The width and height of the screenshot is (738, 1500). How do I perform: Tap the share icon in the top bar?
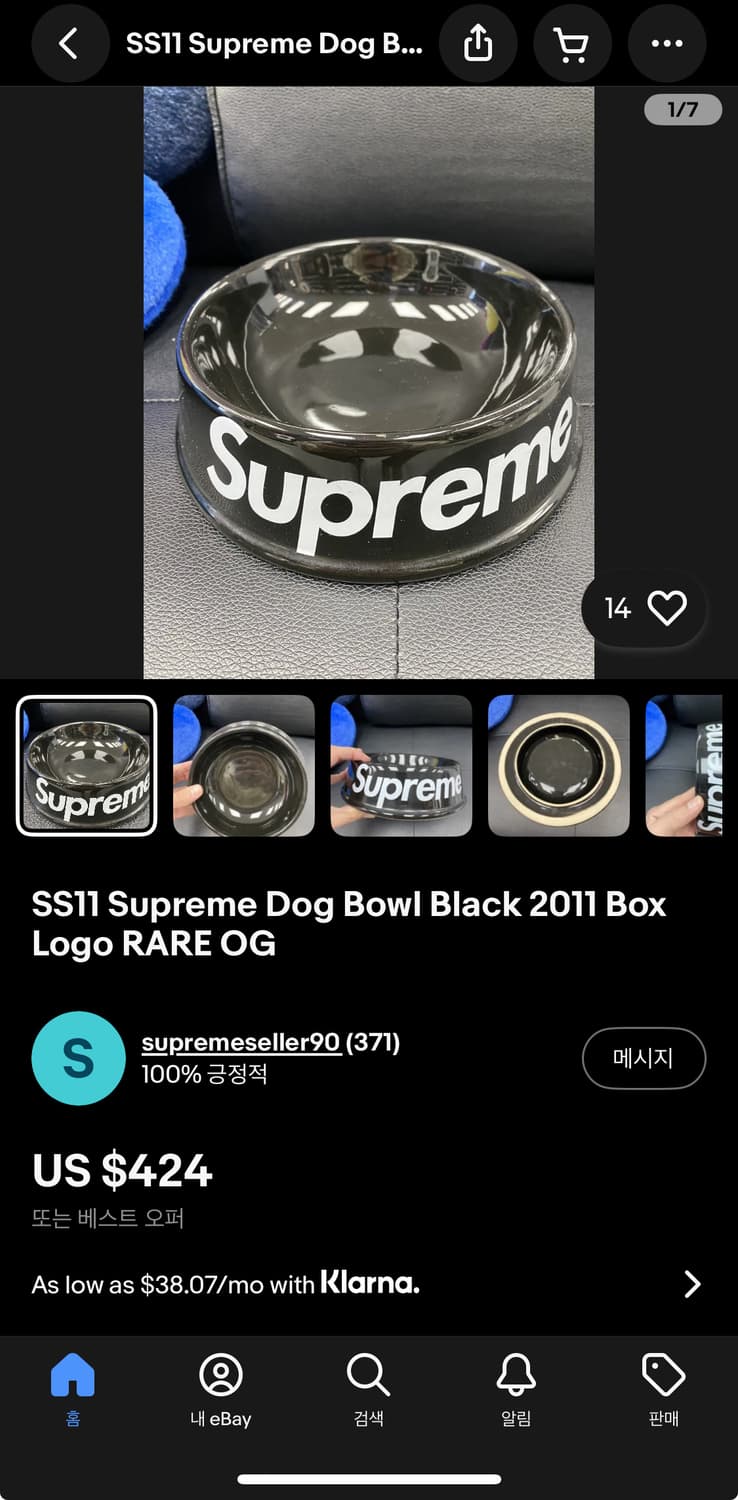pyautogui.click(x=479, y=43)
